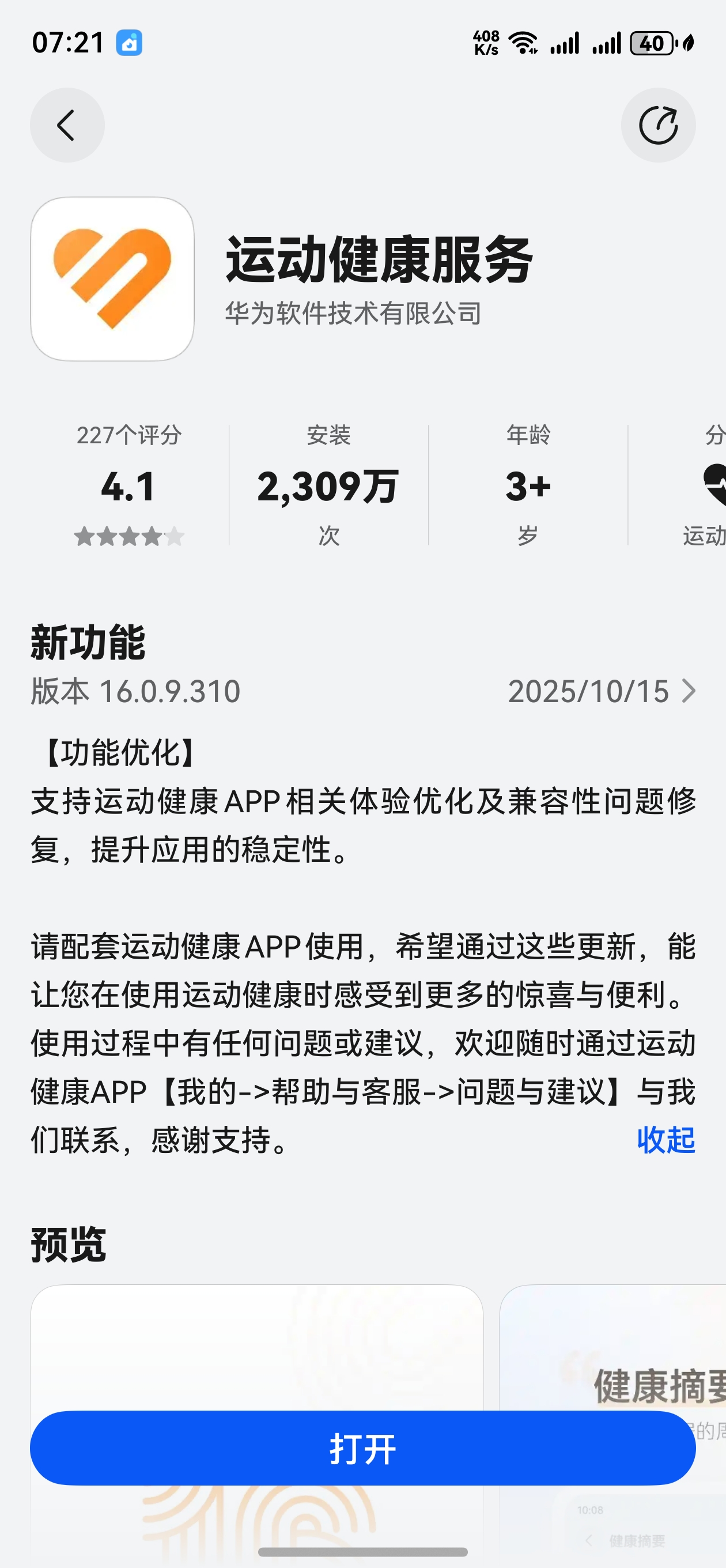
Task: Open version history via the 2025/10/15 chevron
Action: click(687, 692)
